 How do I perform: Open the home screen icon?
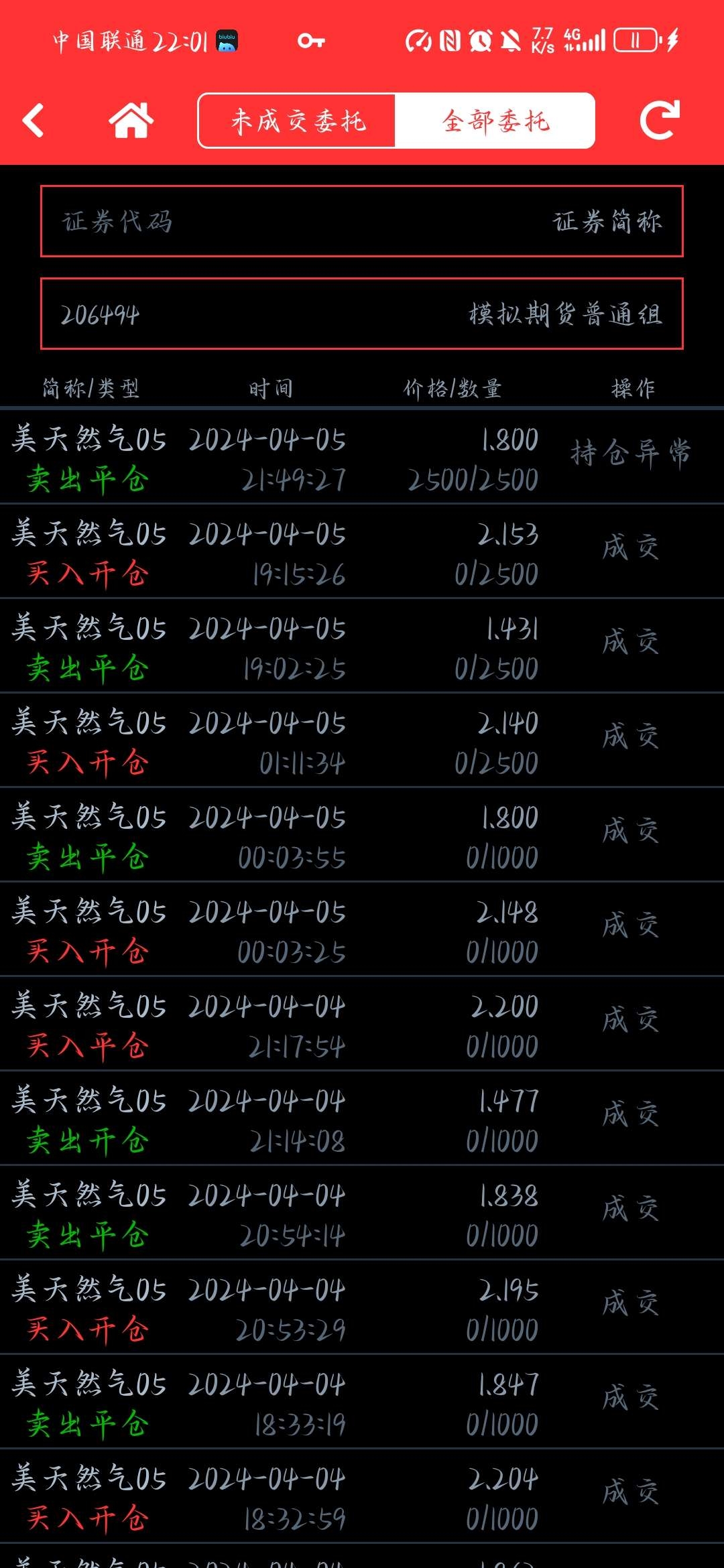[x=131, y=121]
